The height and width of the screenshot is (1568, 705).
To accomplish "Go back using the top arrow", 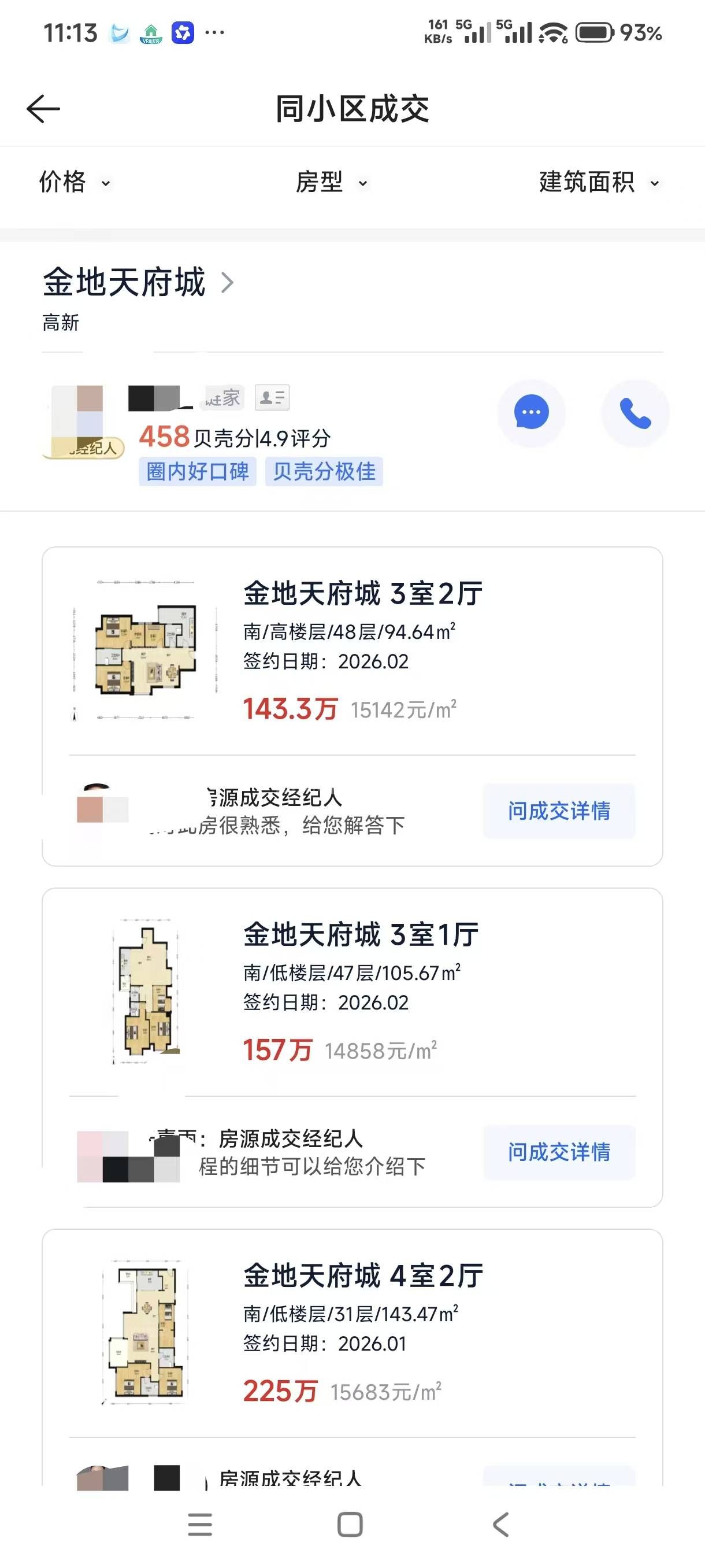I will pyautogui.click(x=43, y=109).
